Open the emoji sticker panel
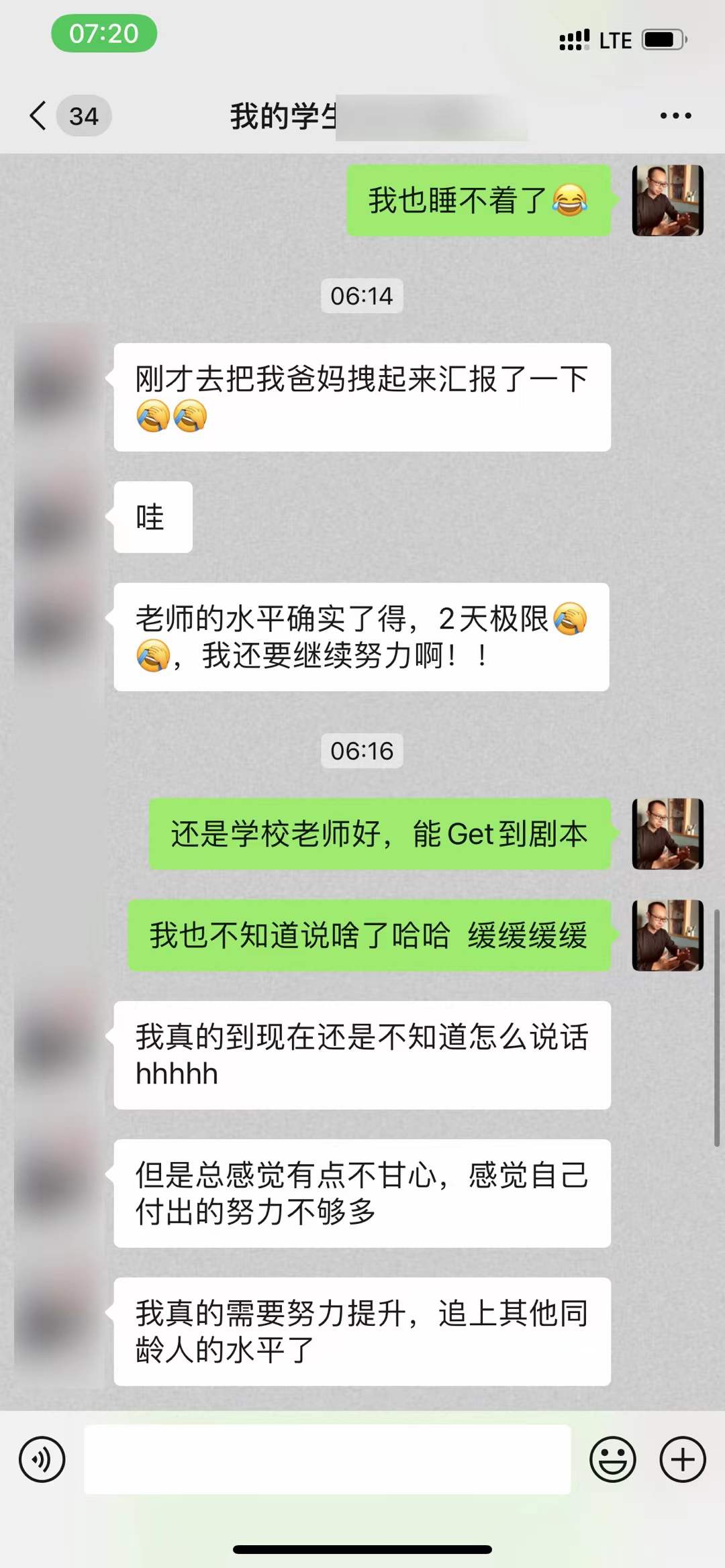The image size is (725, 1568). [612, 1459]
